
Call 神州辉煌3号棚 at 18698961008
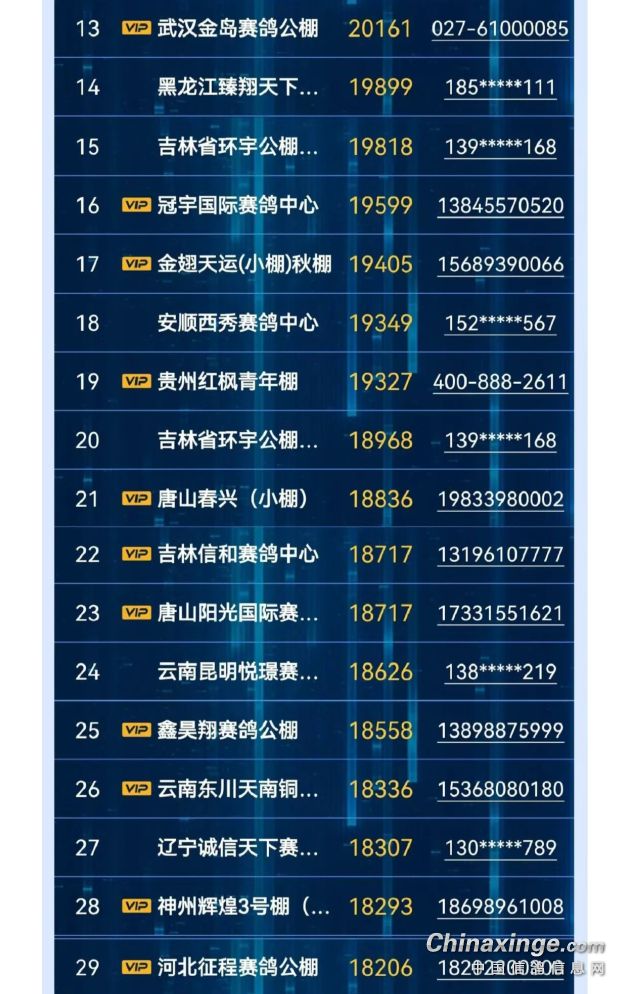(x=500, y=907)
